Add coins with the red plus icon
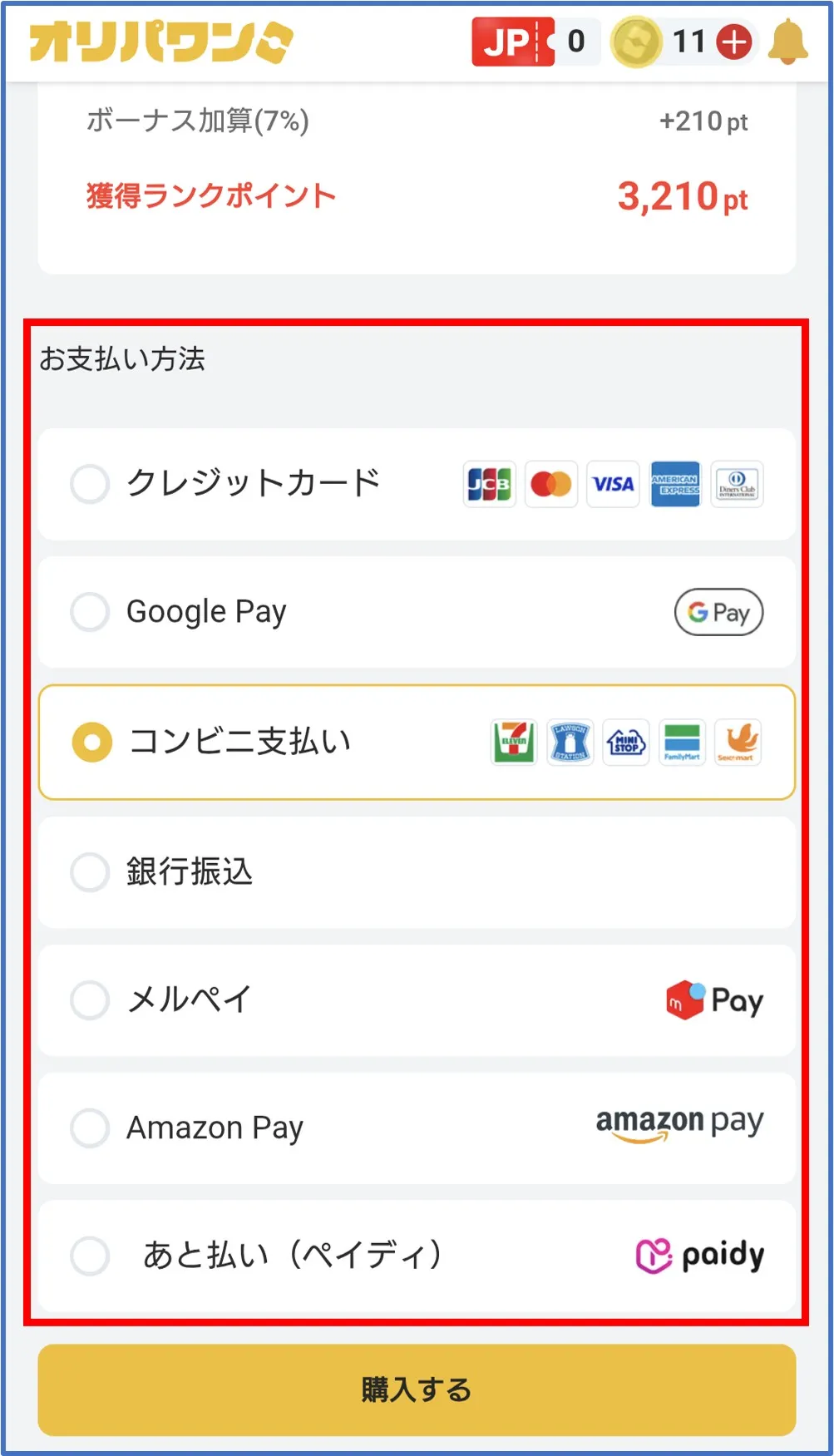 coord(733,42)
